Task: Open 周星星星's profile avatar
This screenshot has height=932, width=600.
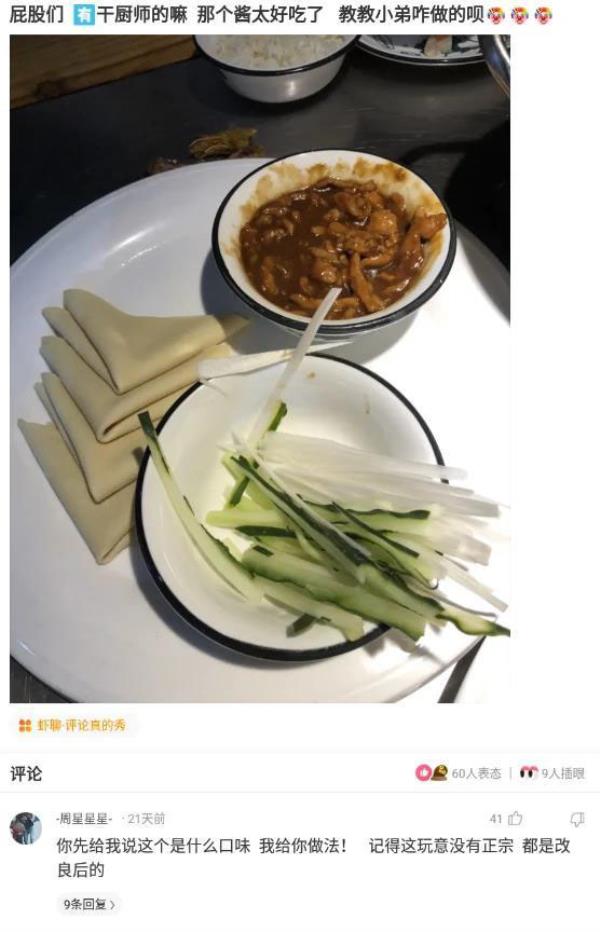Action: pos(26,828)
